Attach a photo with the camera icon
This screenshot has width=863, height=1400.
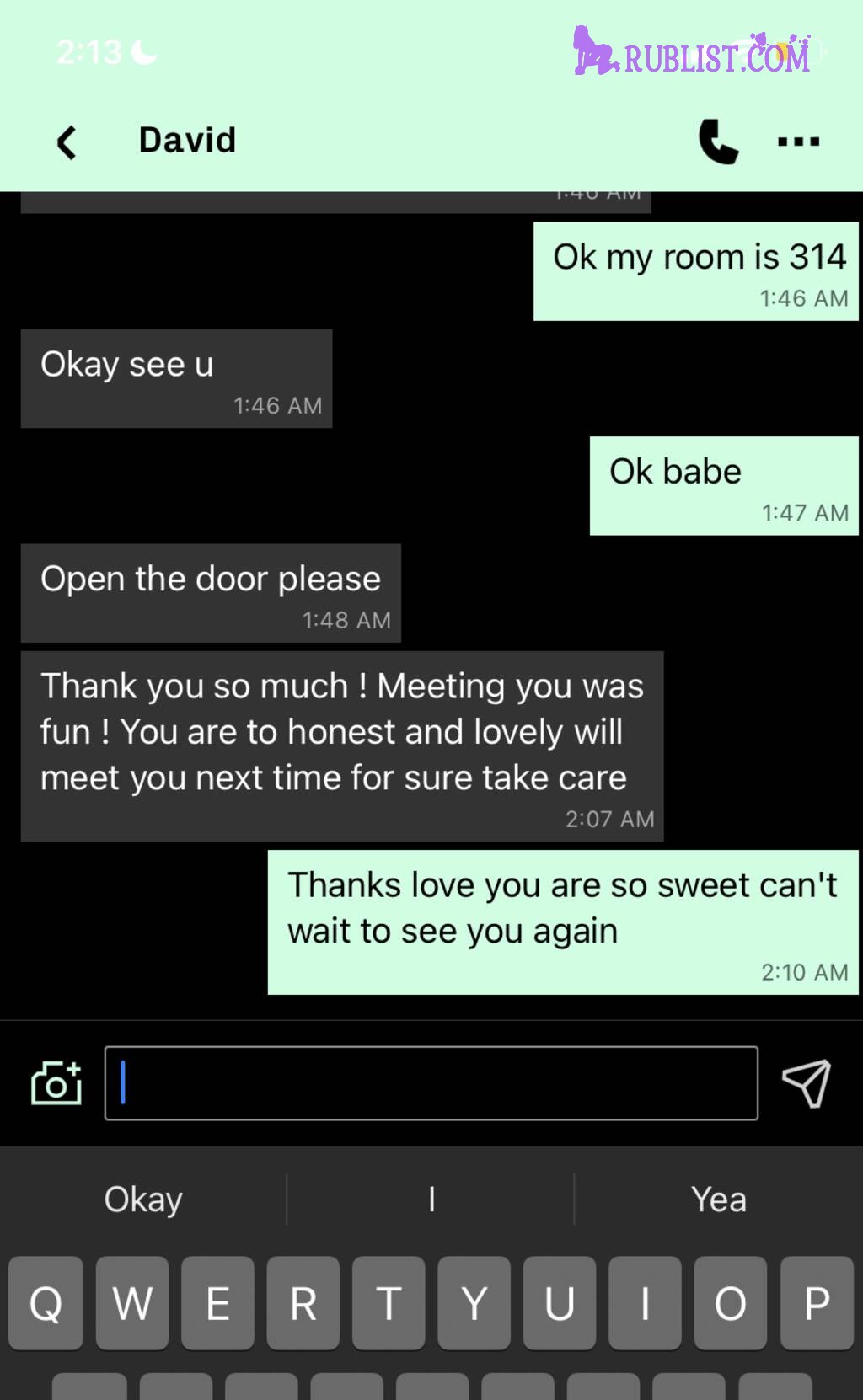[x=56, y=1083]
